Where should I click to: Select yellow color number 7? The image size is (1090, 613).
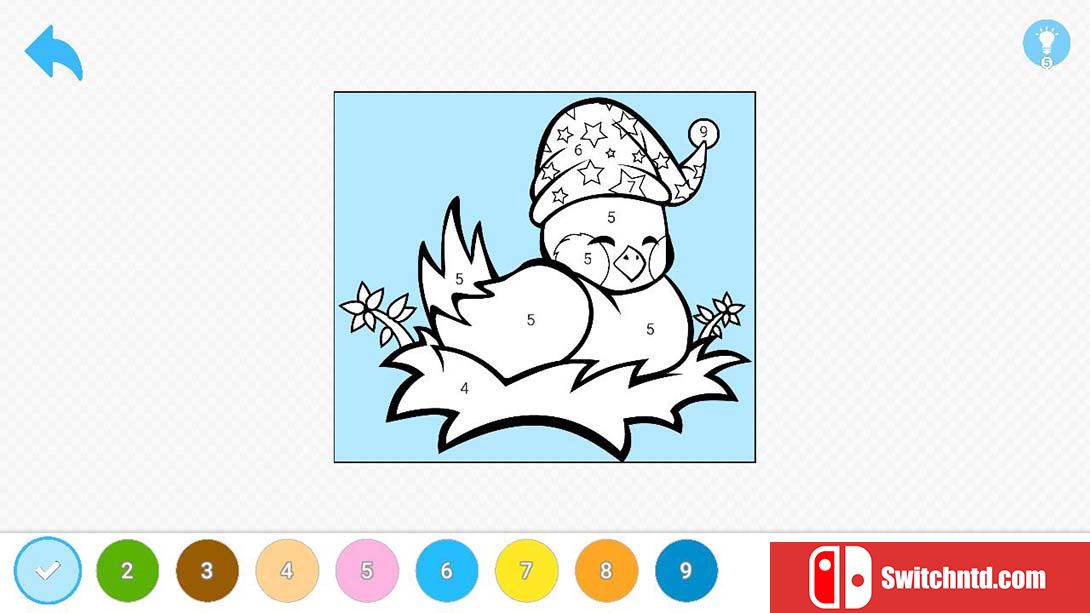[526, 570]
